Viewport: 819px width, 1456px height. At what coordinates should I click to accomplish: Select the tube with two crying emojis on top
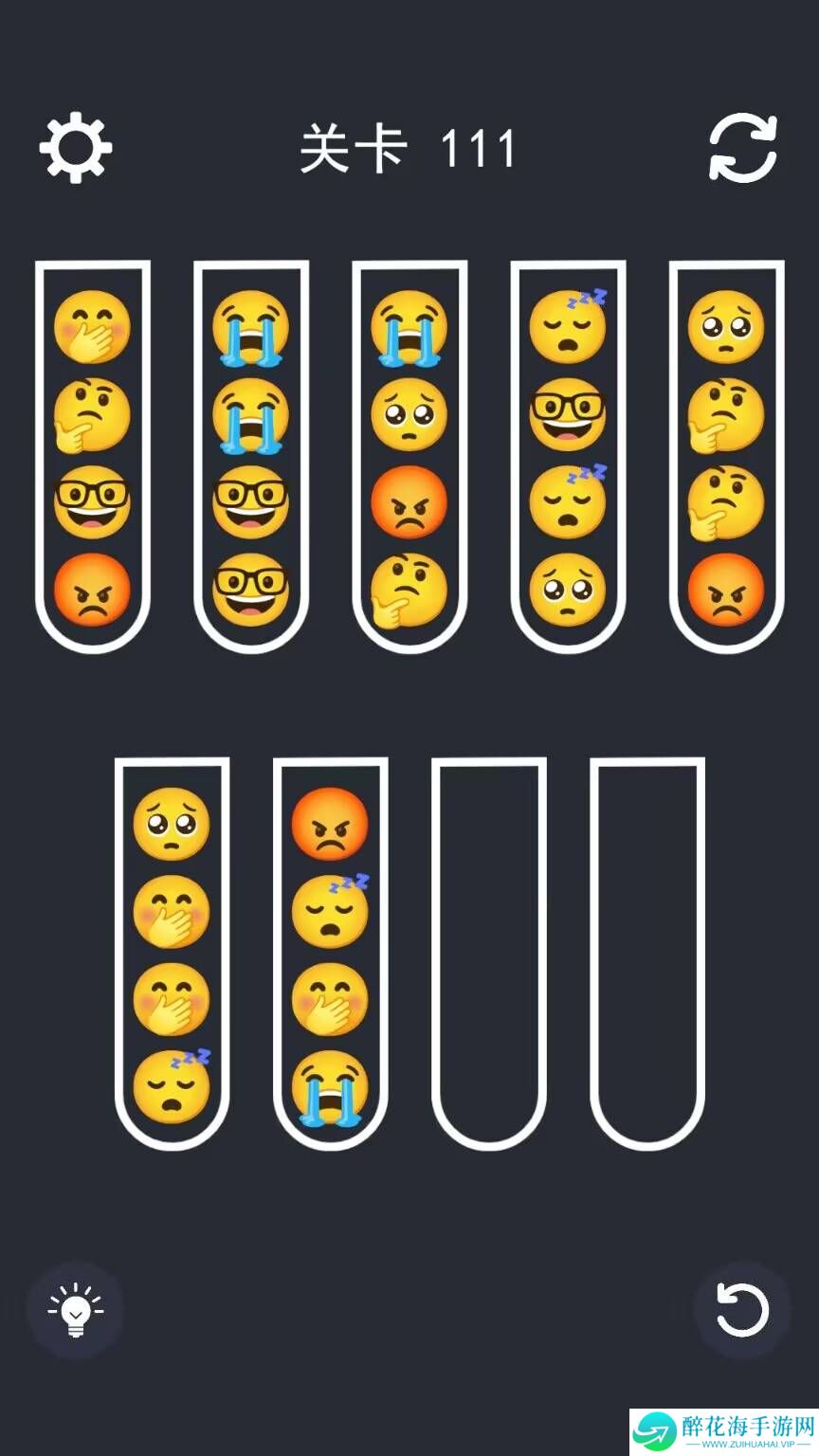251,455
